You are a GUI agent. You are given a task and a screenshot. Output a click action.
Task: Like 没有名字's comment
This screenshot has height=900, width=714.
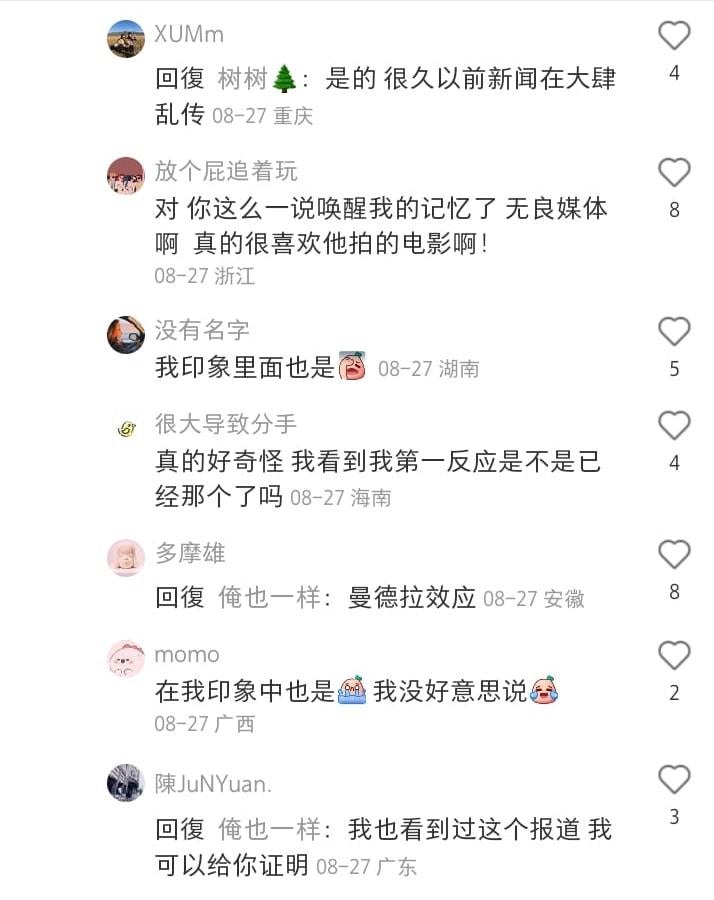674,332
